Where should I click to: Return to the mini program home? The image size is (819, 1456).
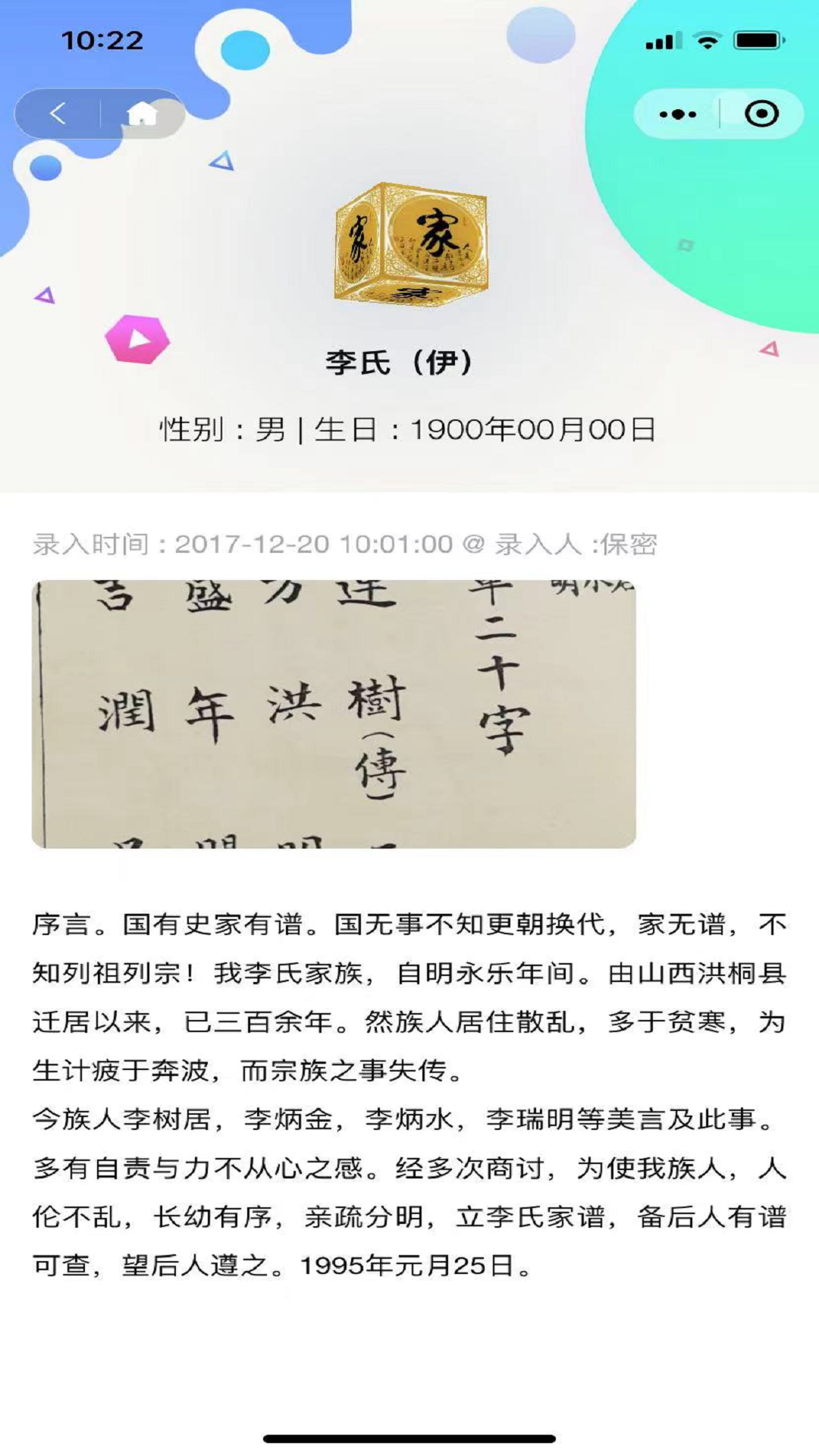pos(142,114)
